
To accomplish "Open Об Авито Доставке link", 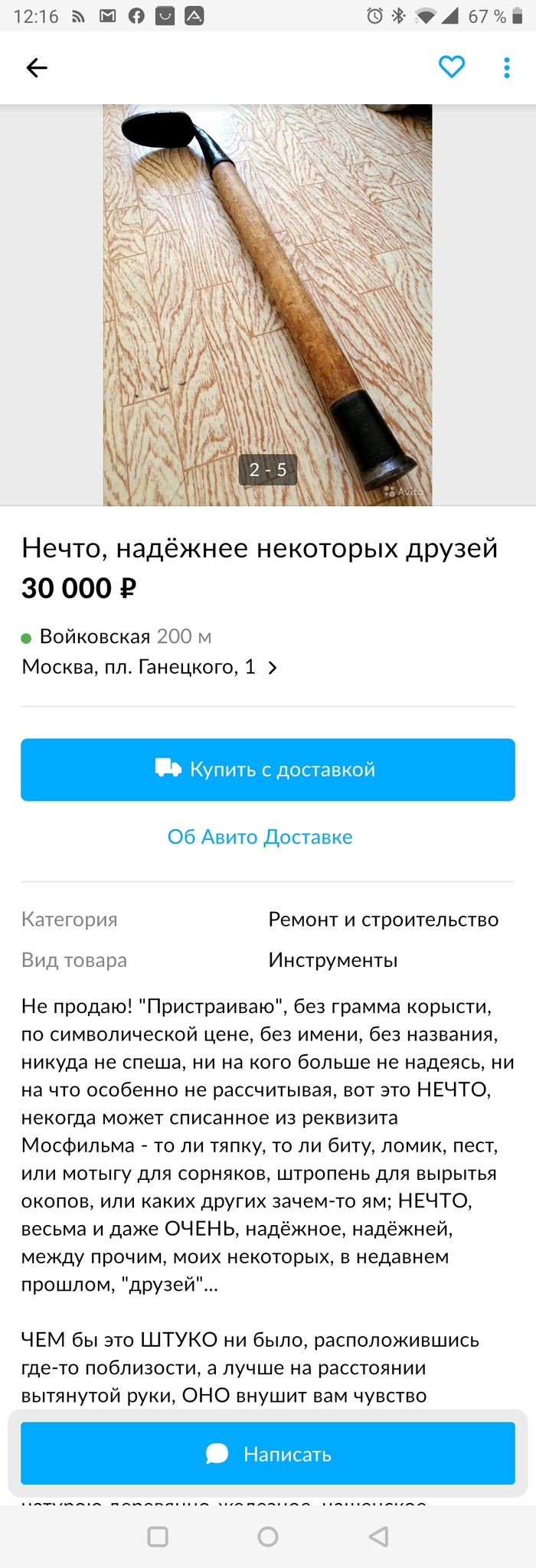I will click(260, 837).
